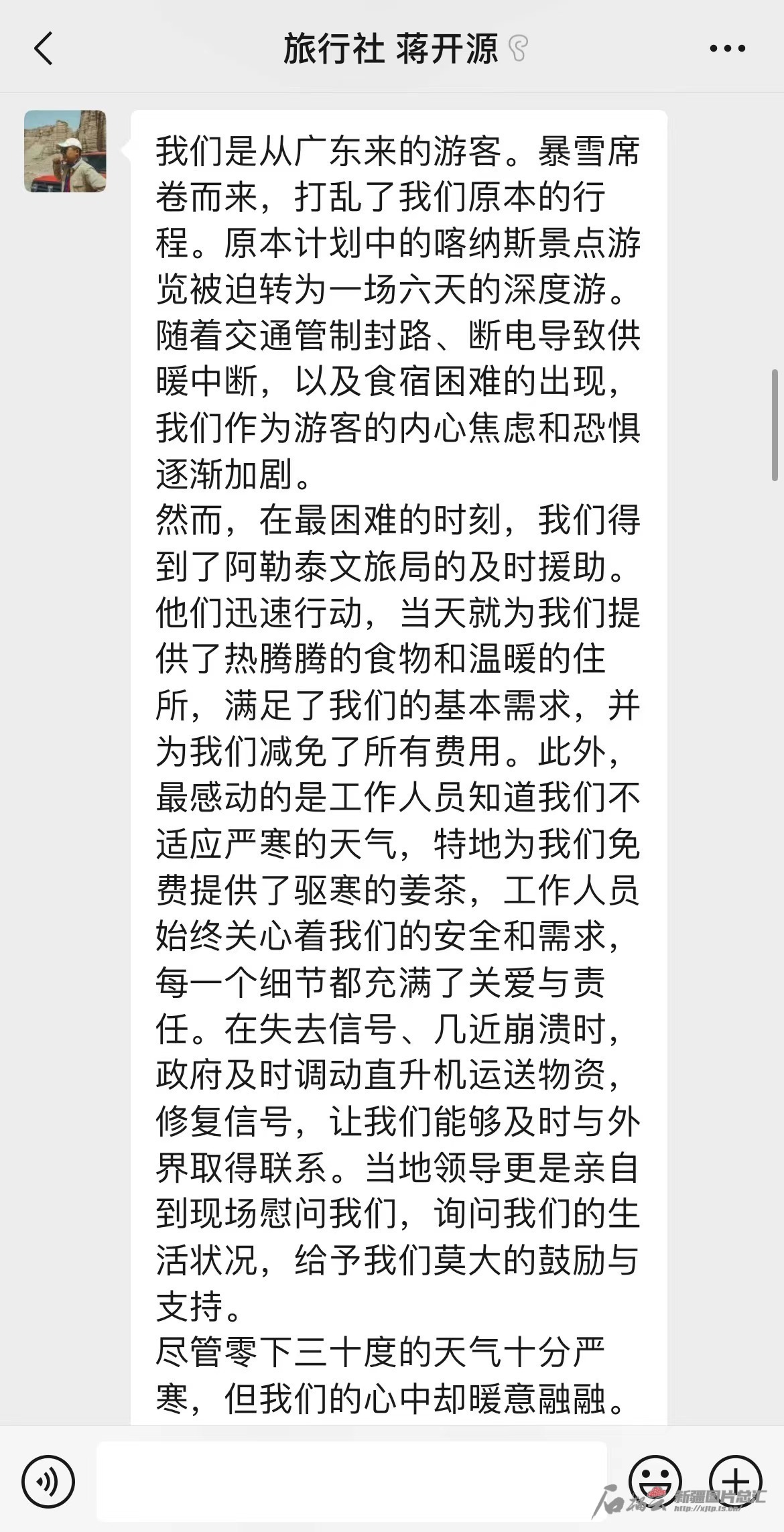The image size is (784, 1532).
Task: Switch to voice message input
Action: coord(48,1480)
